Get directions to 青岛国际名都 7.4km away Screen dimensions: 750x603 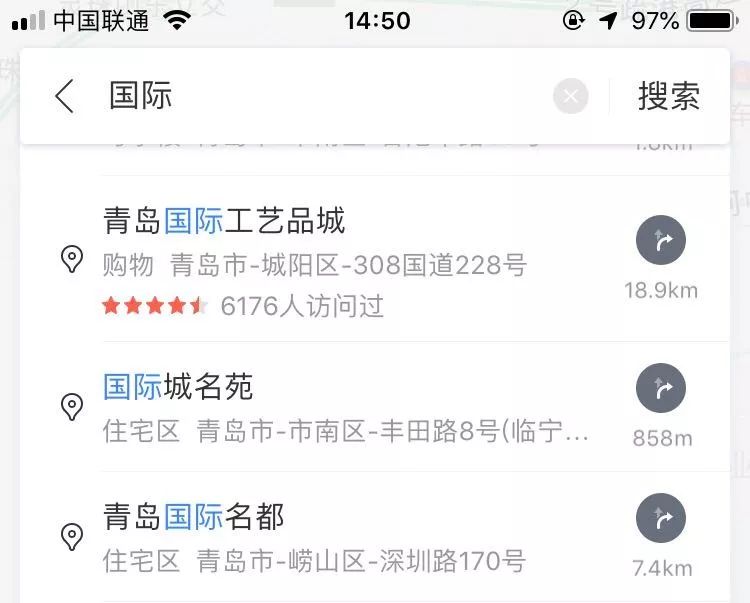click(x=661, y=518)
